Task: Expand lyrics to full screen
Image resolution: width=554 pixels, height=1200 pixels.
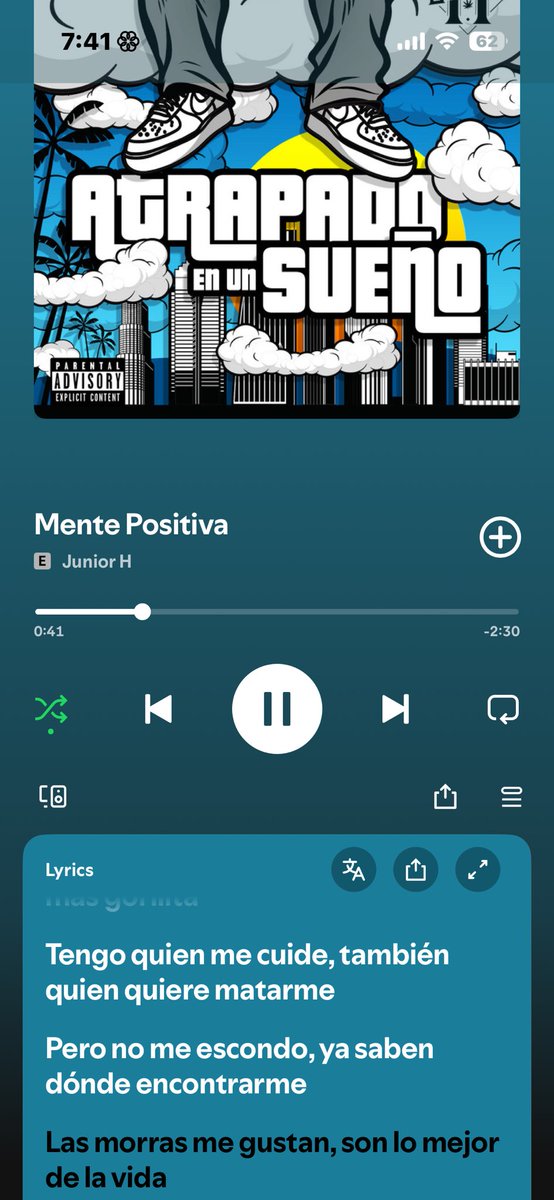Action: point(478,870)
